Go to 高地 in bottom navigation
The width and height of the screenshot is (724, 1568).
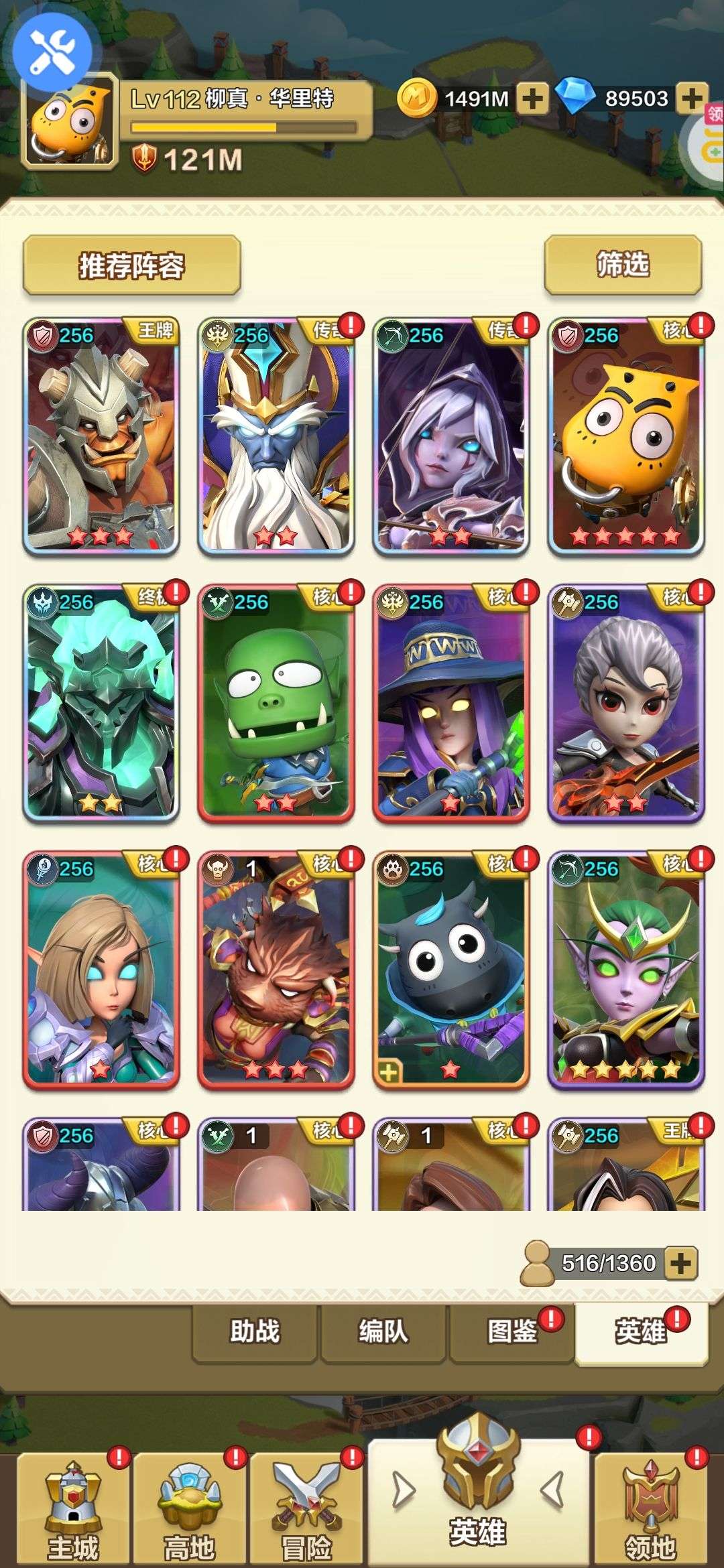point(190,1510)
